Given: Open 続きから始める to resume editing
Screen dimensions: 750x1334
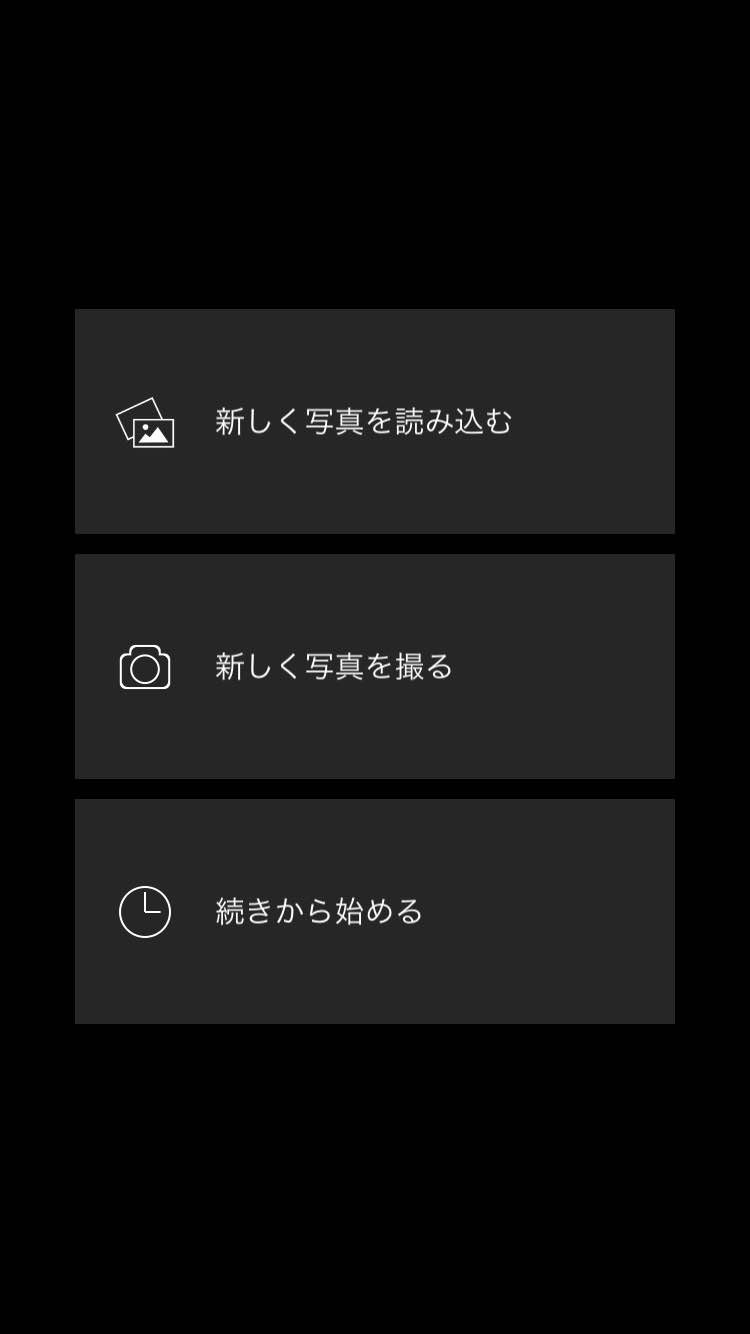Looking at the screenshot, I should pyautogui.click(x=374, y=911).
